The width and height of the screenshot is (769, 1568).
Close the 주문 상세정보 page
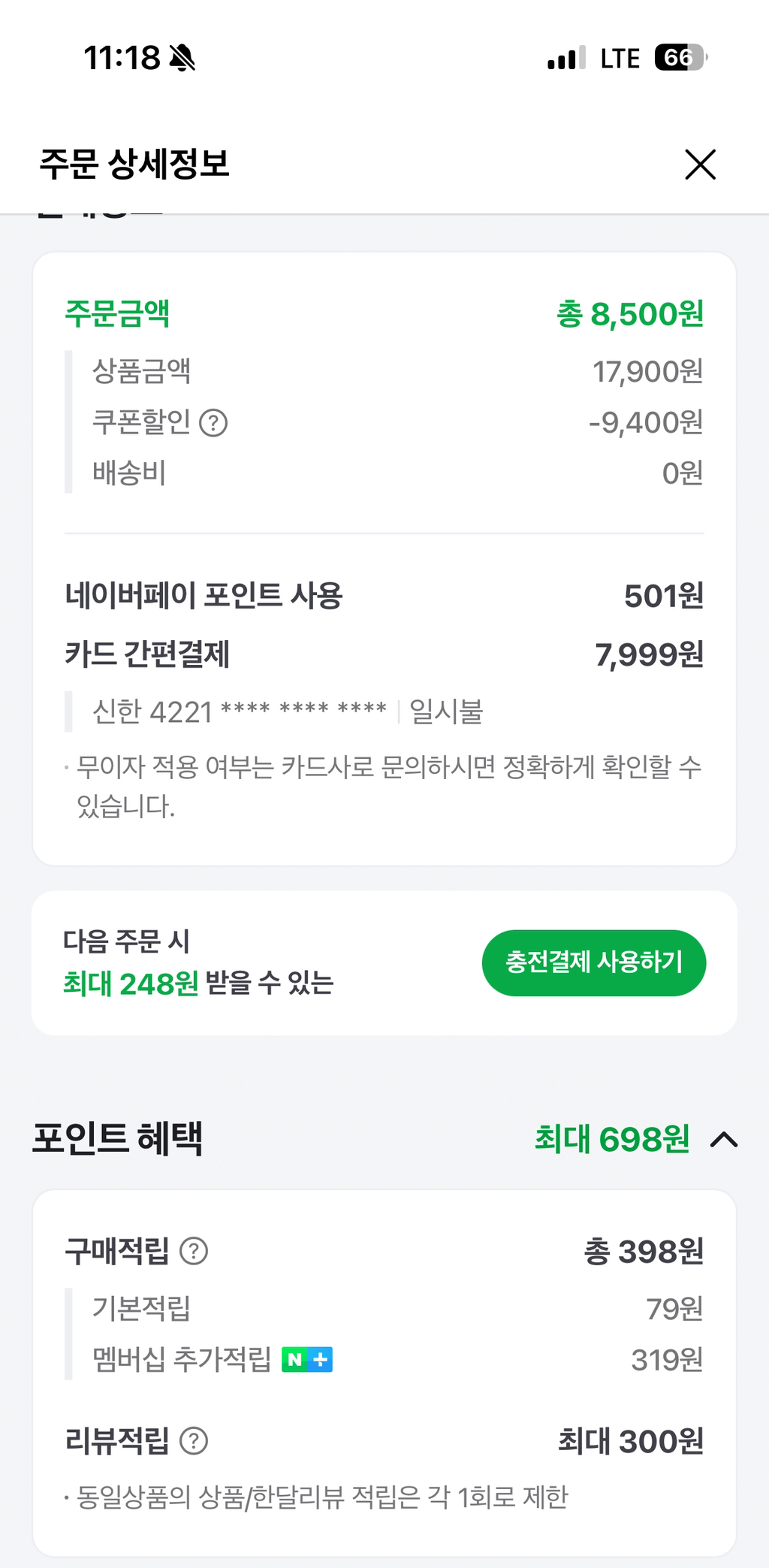click(x=700, y=165)
